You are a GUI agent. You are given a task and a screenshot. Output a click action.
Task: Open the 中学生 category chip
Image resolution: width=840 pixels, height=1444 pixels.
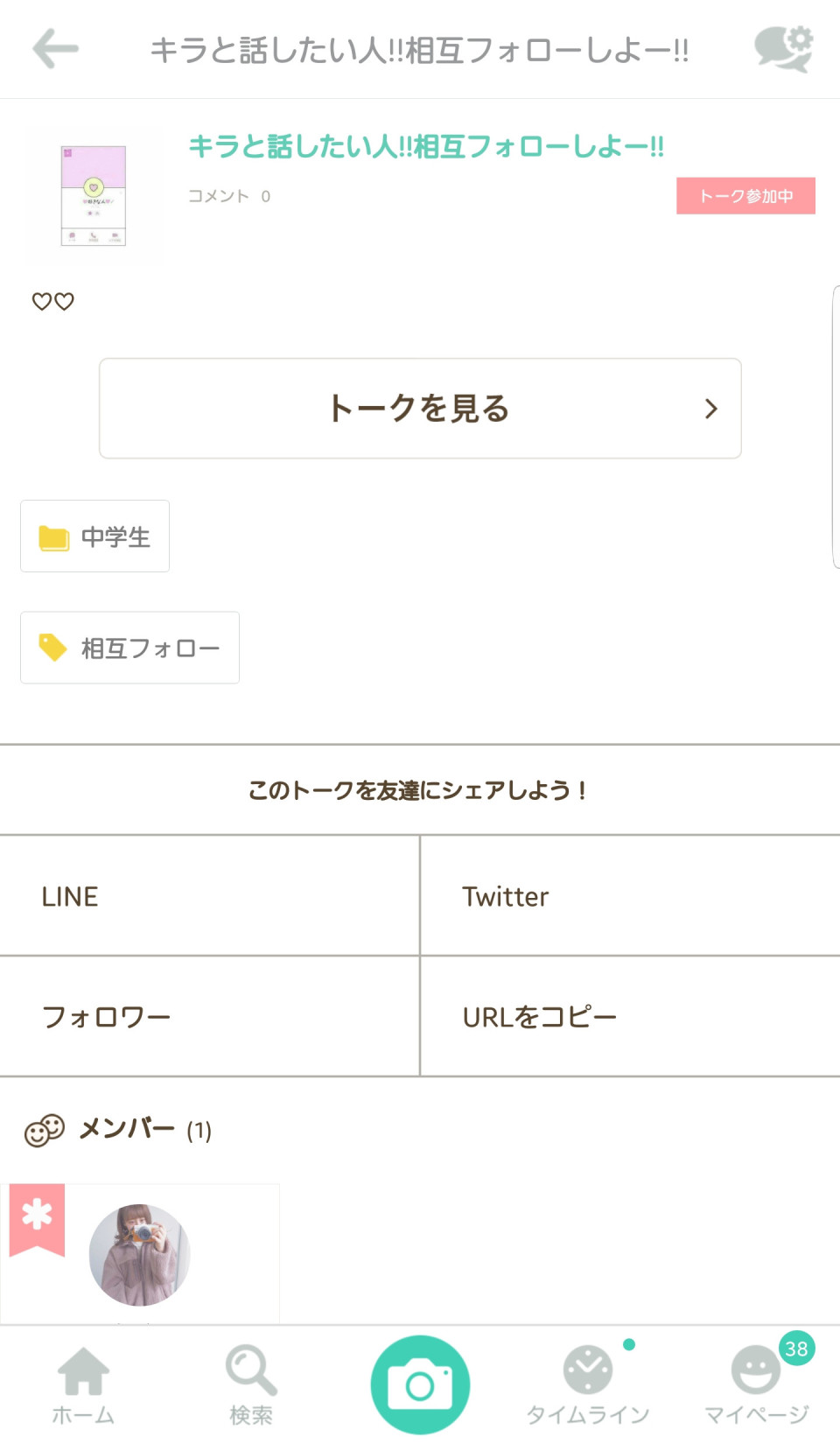coord(95,536)
